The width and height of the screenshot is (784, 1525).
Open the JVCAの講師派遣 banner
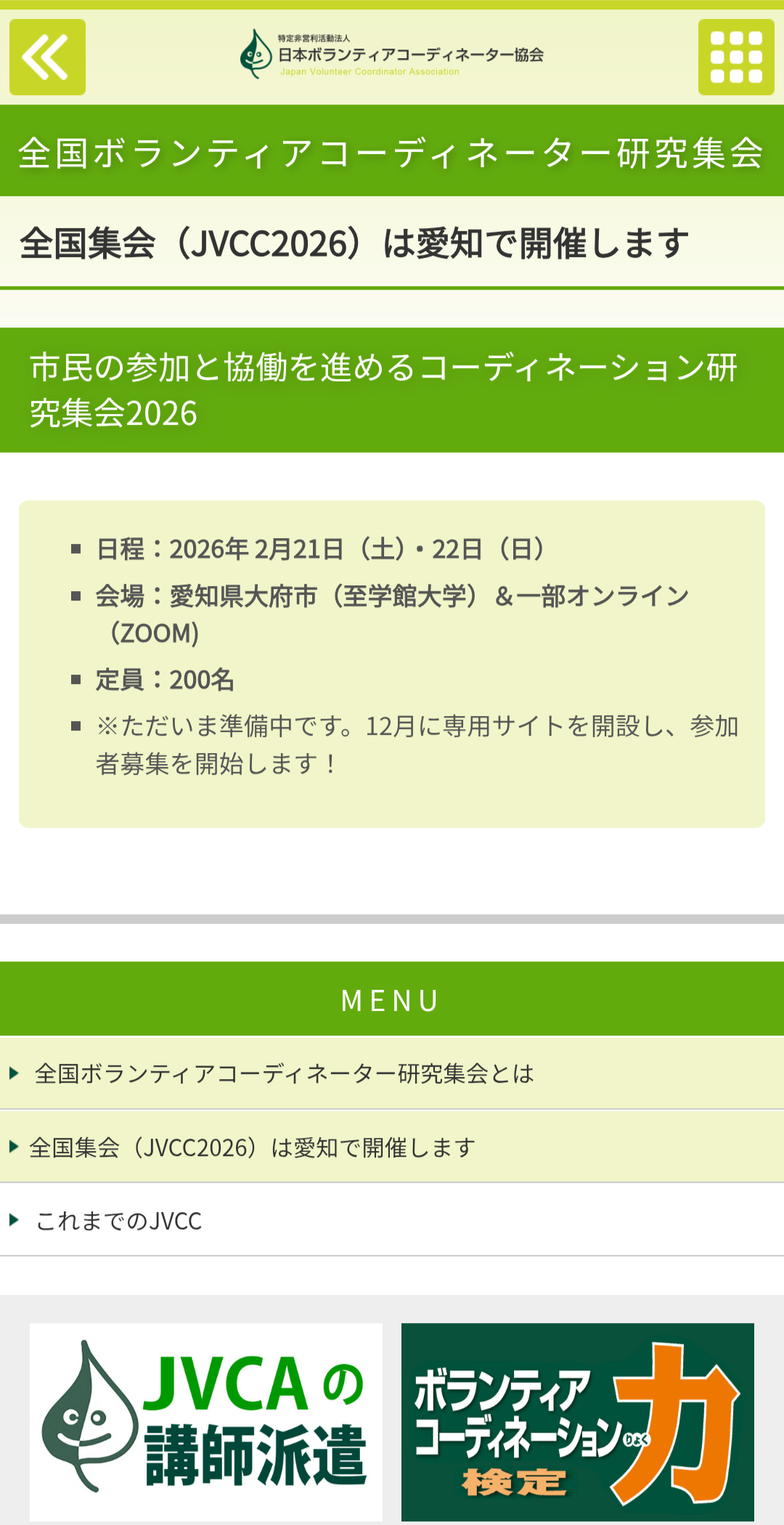click(x=206, y=1421)
